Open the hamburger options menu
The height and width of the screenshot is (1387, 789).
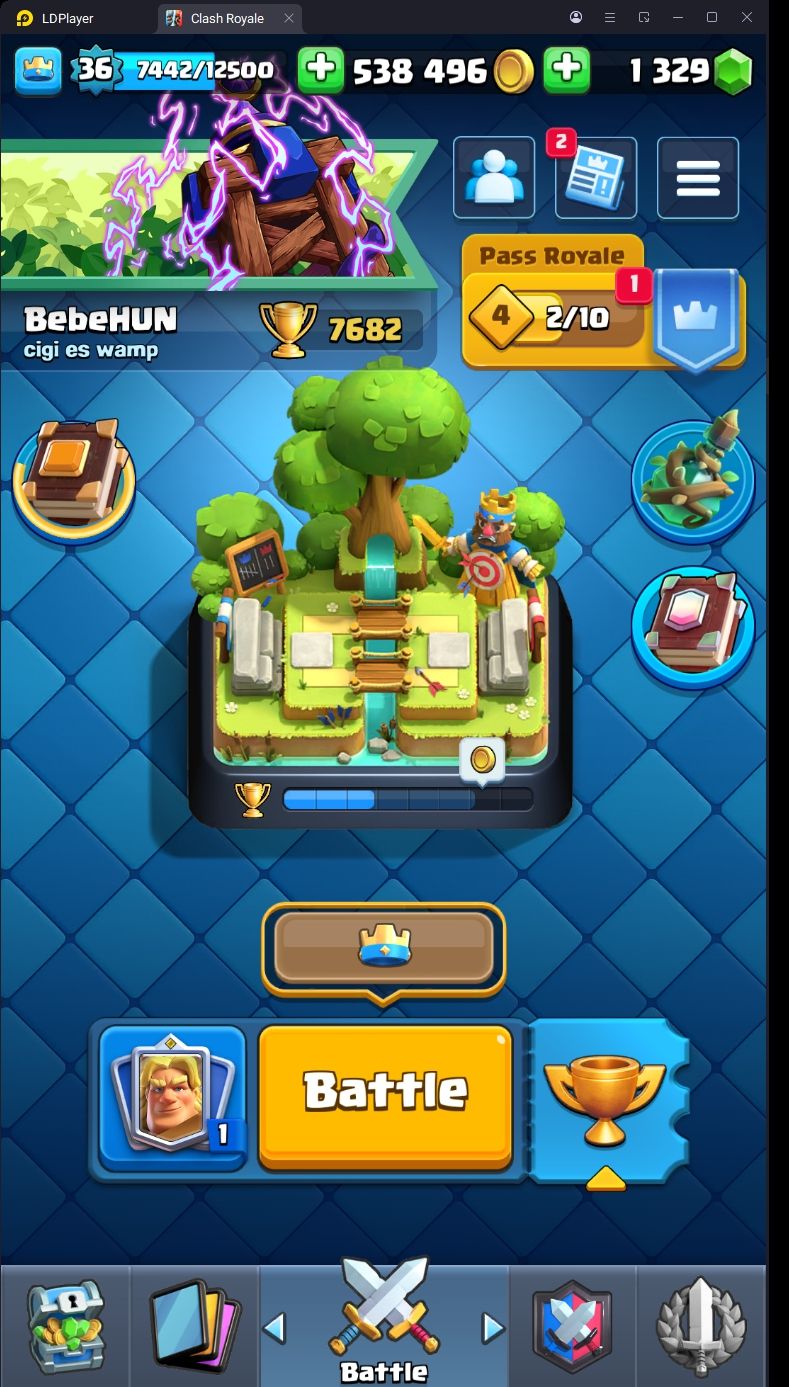[697, 178]
